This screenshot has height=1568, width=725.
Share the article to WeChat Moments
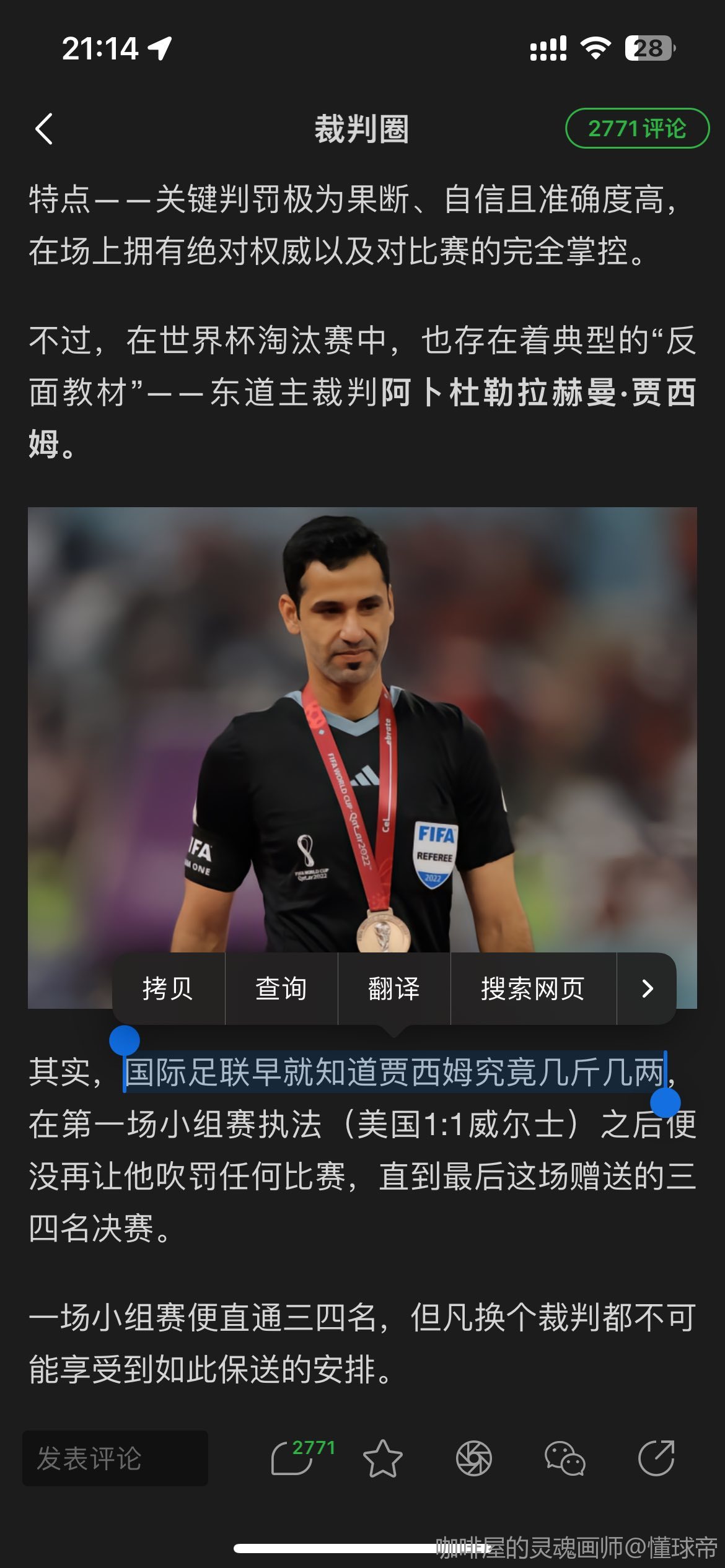474,1458
